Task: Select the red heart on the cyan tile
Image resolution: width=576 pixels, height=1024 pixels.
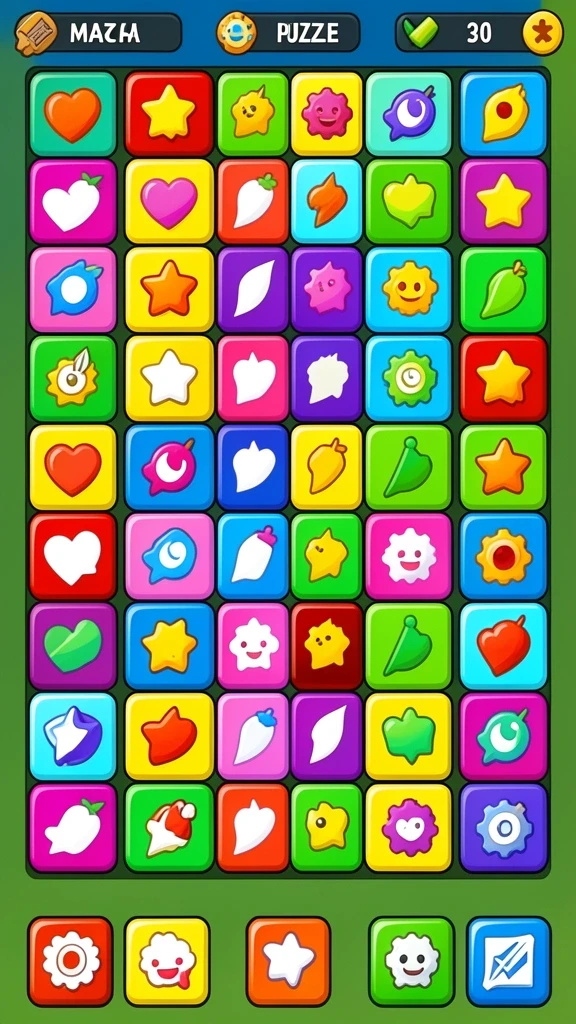Action: tap(503, 646)
